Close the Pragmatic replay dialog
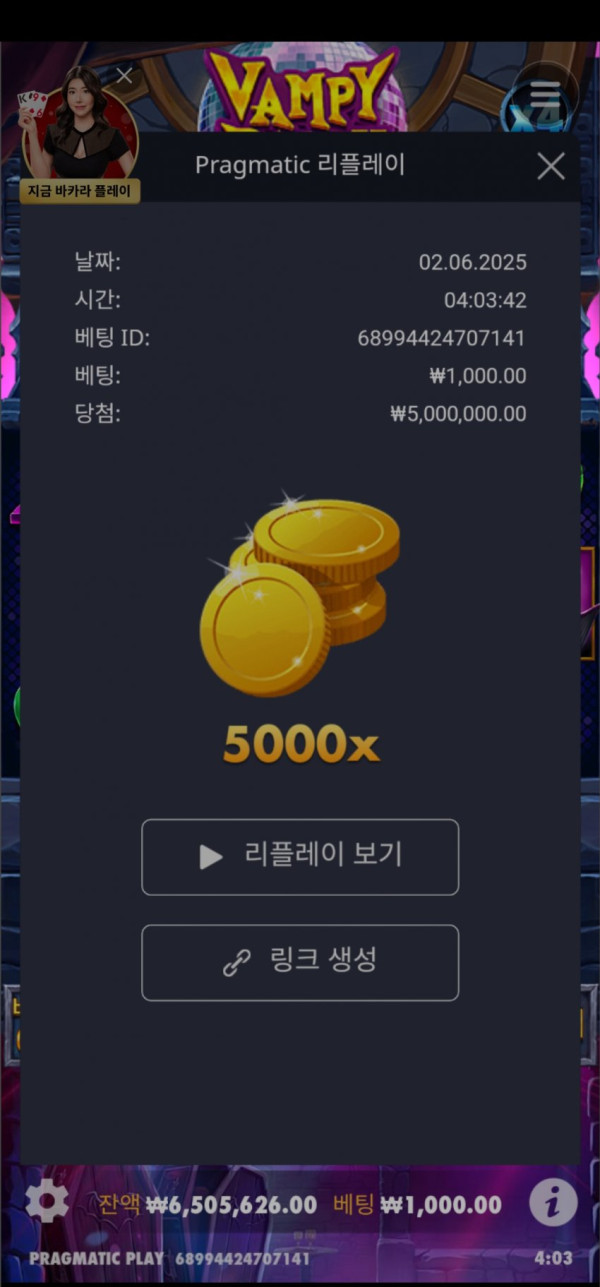 point(551,166)
